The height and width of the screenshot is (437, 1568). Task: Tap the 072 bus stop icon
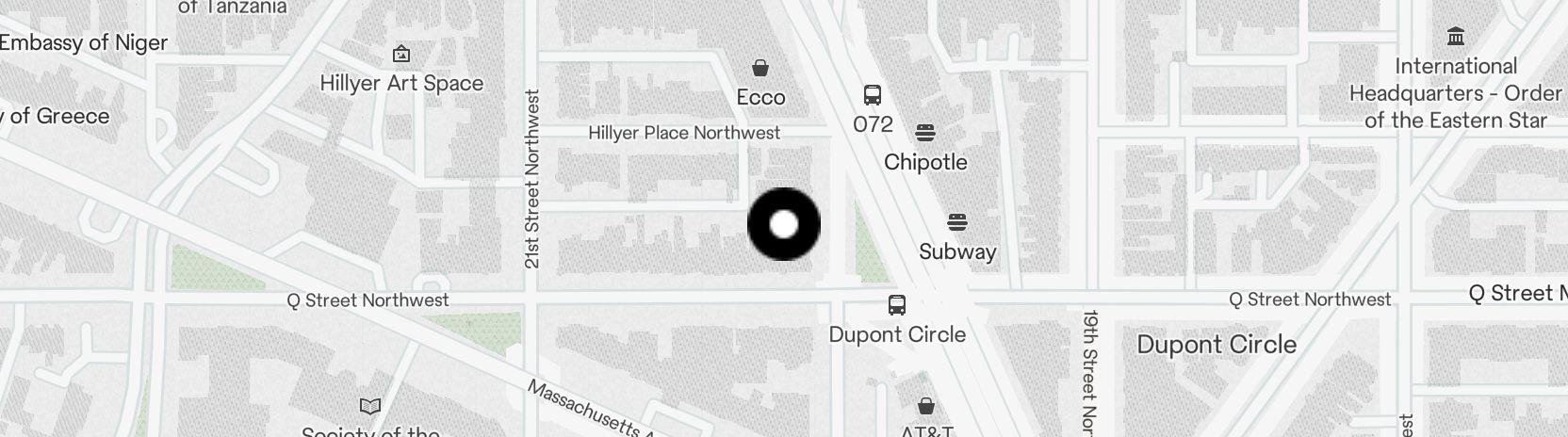873,95
